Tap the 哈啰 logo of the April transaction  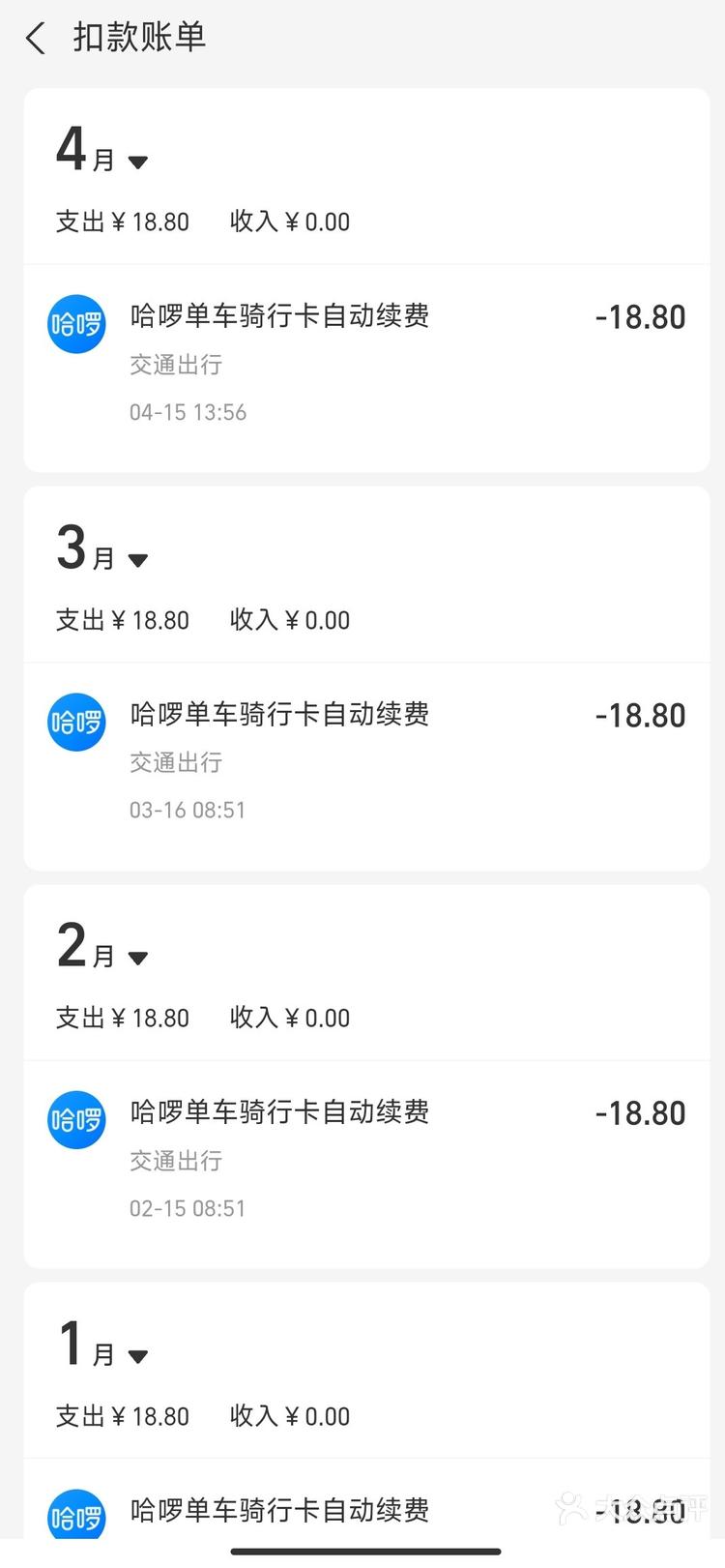click(x=76, y=324)
